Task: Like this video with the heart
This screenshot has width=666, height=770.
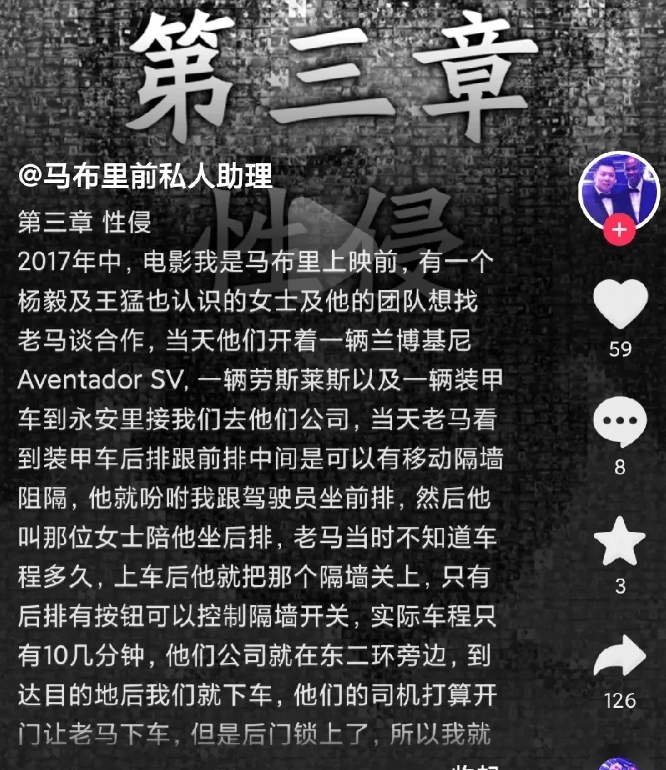Action: [620, 306]
